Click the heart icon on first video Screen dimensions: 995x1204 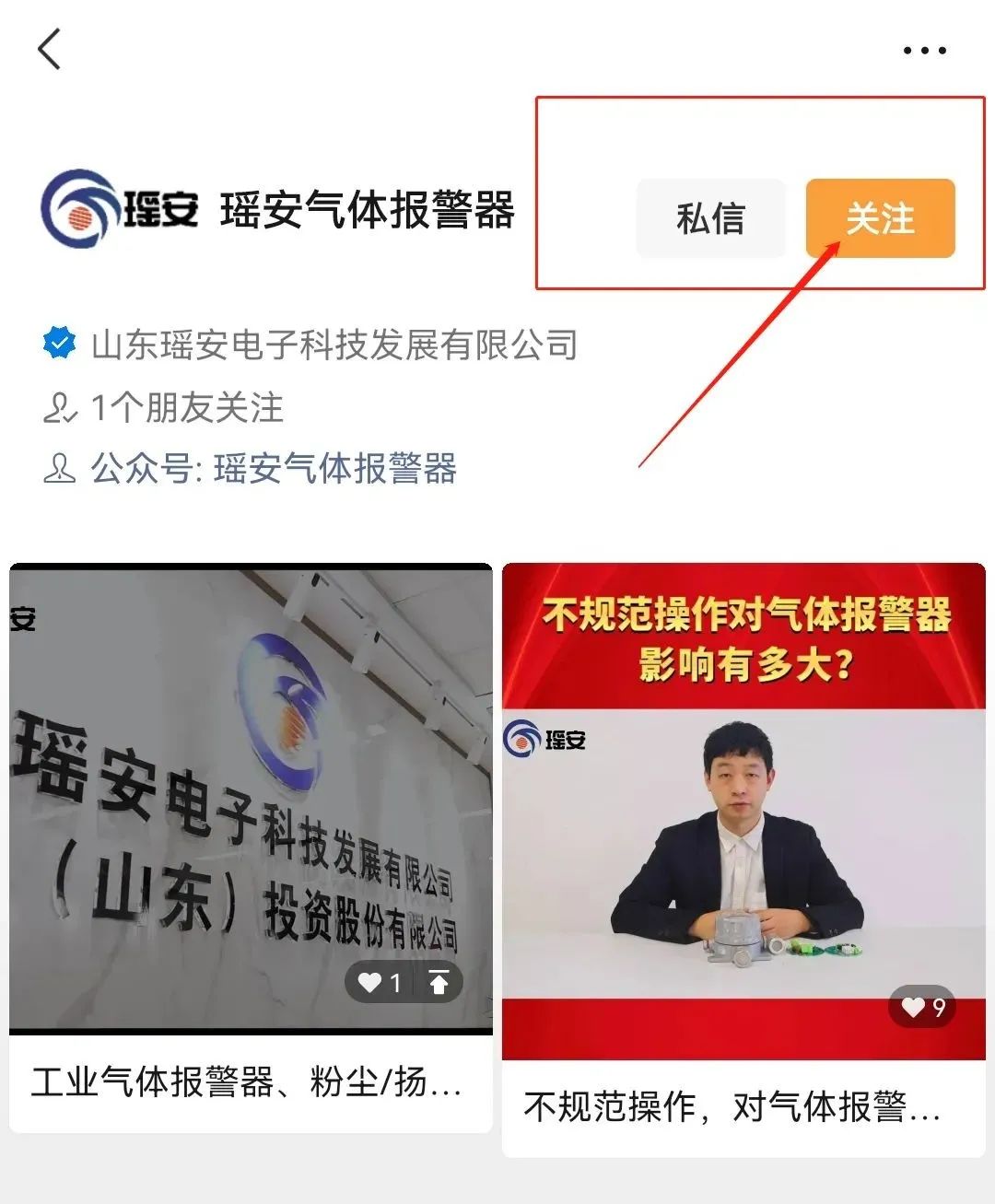coord(370,982)
